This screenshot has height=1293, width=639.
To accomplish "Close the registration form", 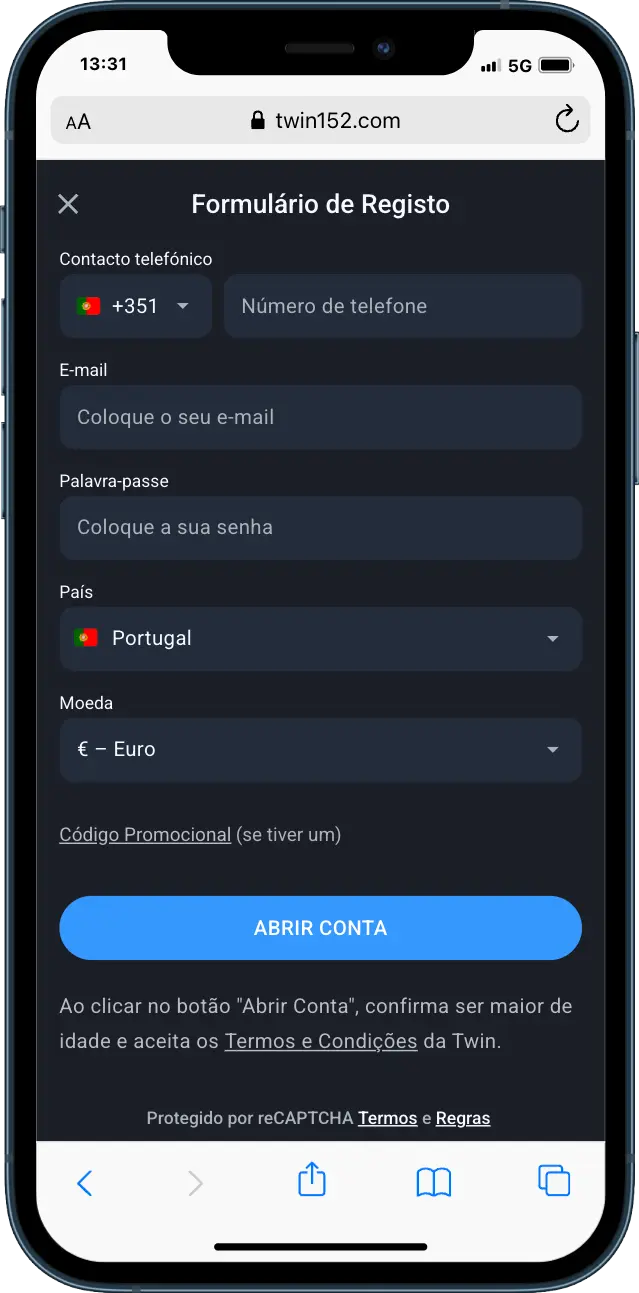I will [x=68, y=204].
